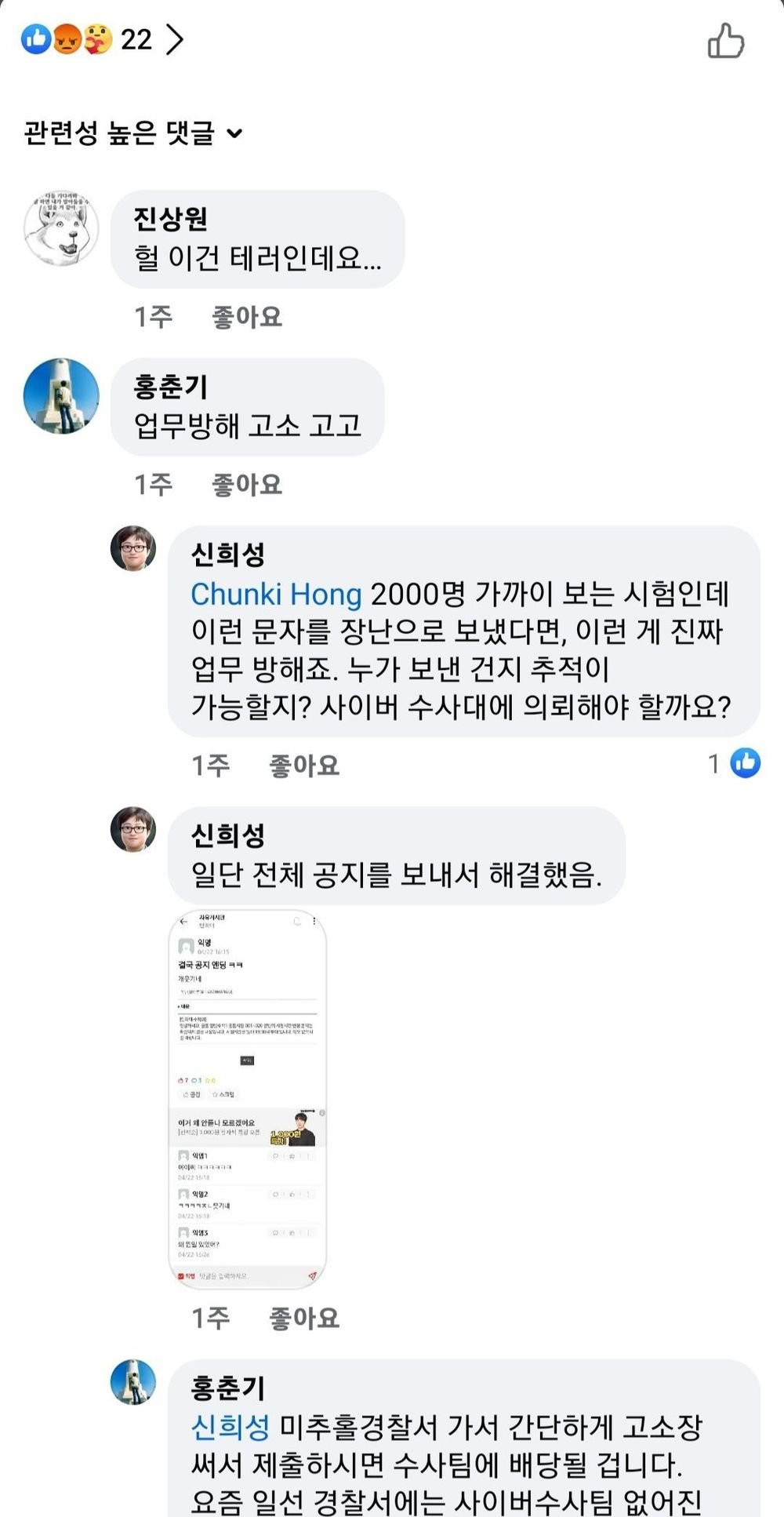
Task: Open 신희성's name on 일단 전체 공지 comment
Action: coord(228,835)
